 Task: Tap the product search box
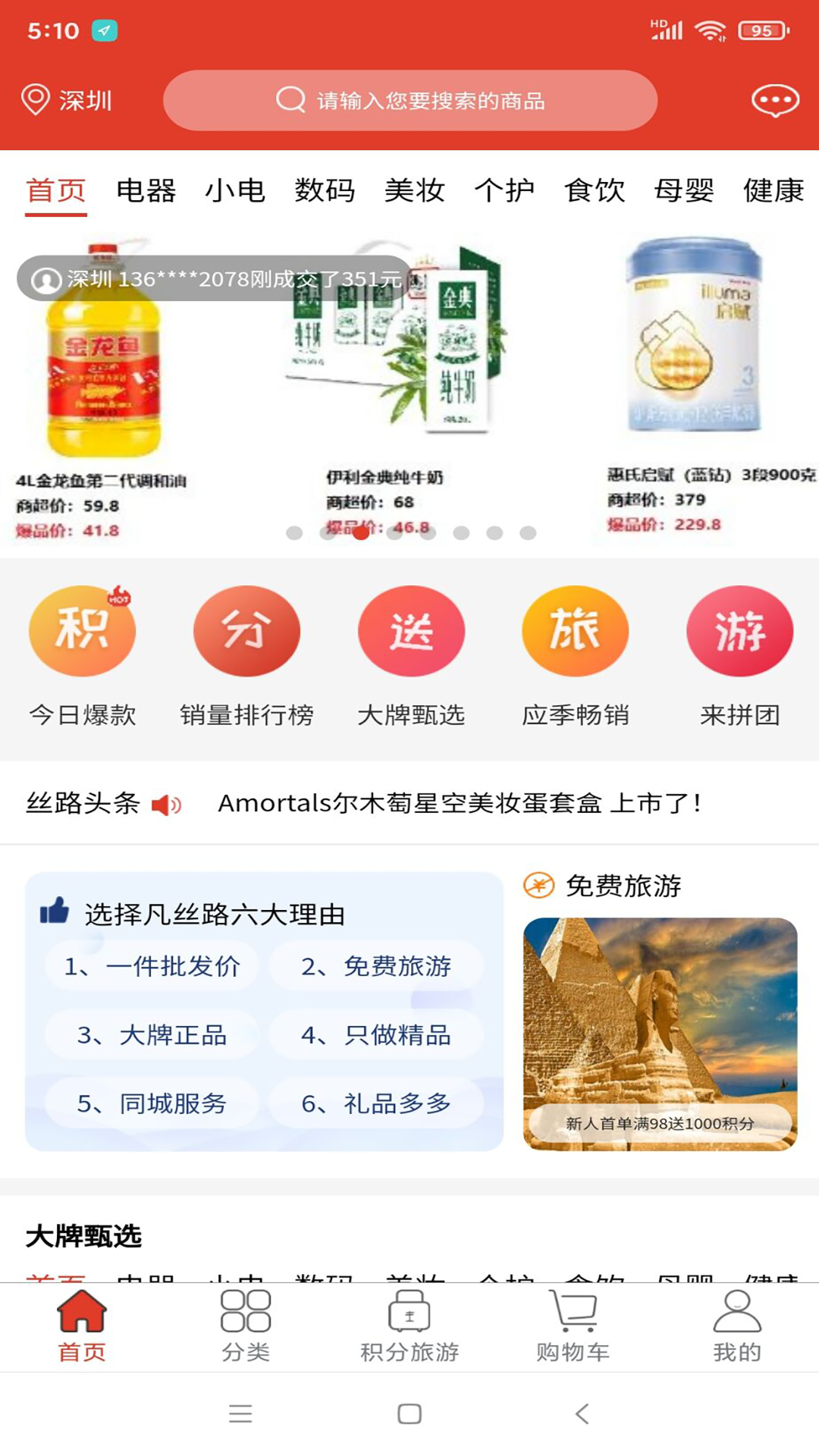pyautogui.click(x=410, y=100)
